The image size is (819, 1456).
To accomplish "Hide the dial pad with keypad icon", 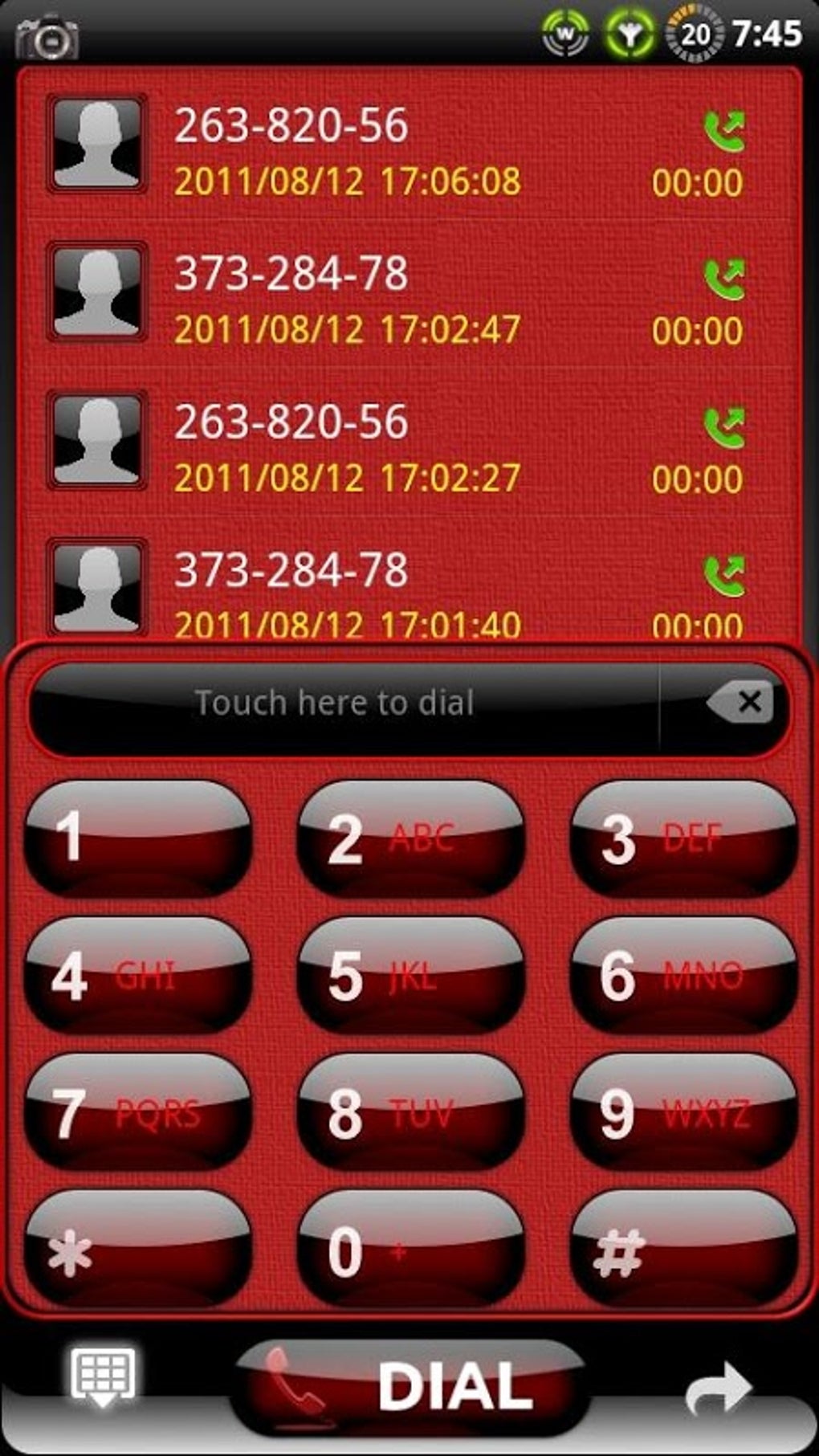I will [x=103, y=1377].
